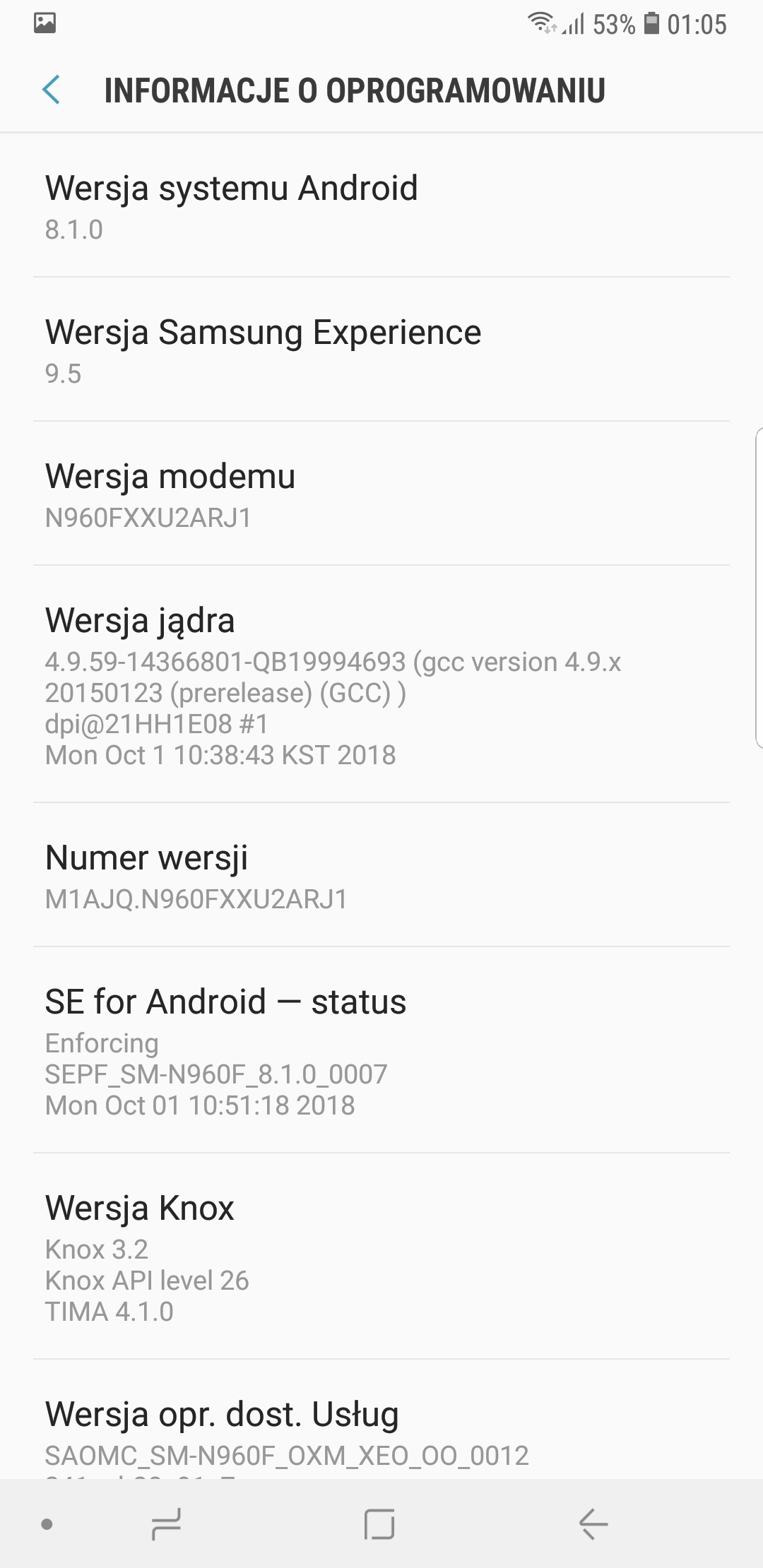Select the Wersja jądra entry
The height and width of the screenshot is (1568, 763).
pos(381,684)
